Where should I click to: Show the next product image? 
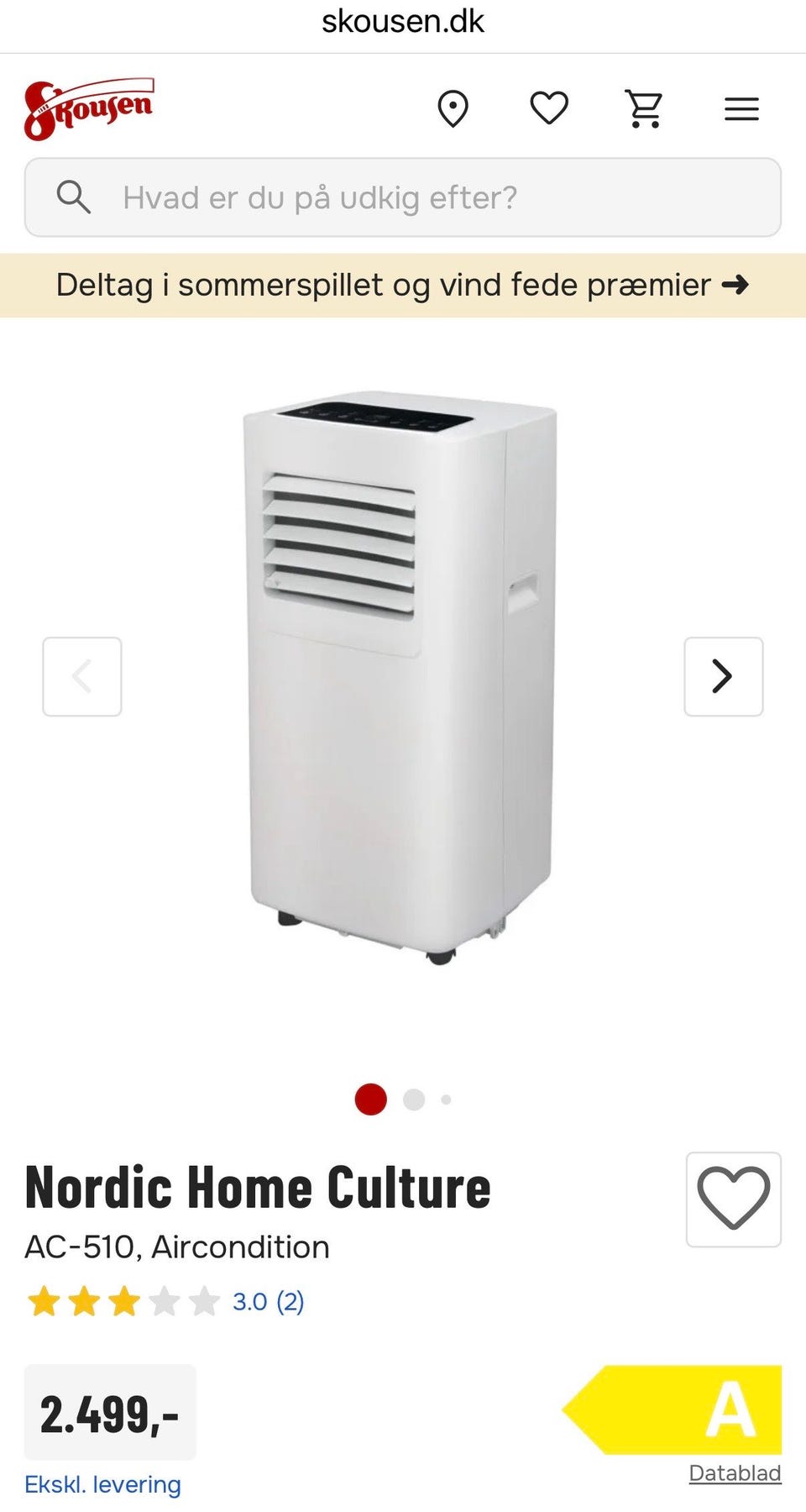pyautogui.click(x=723, y=676)
